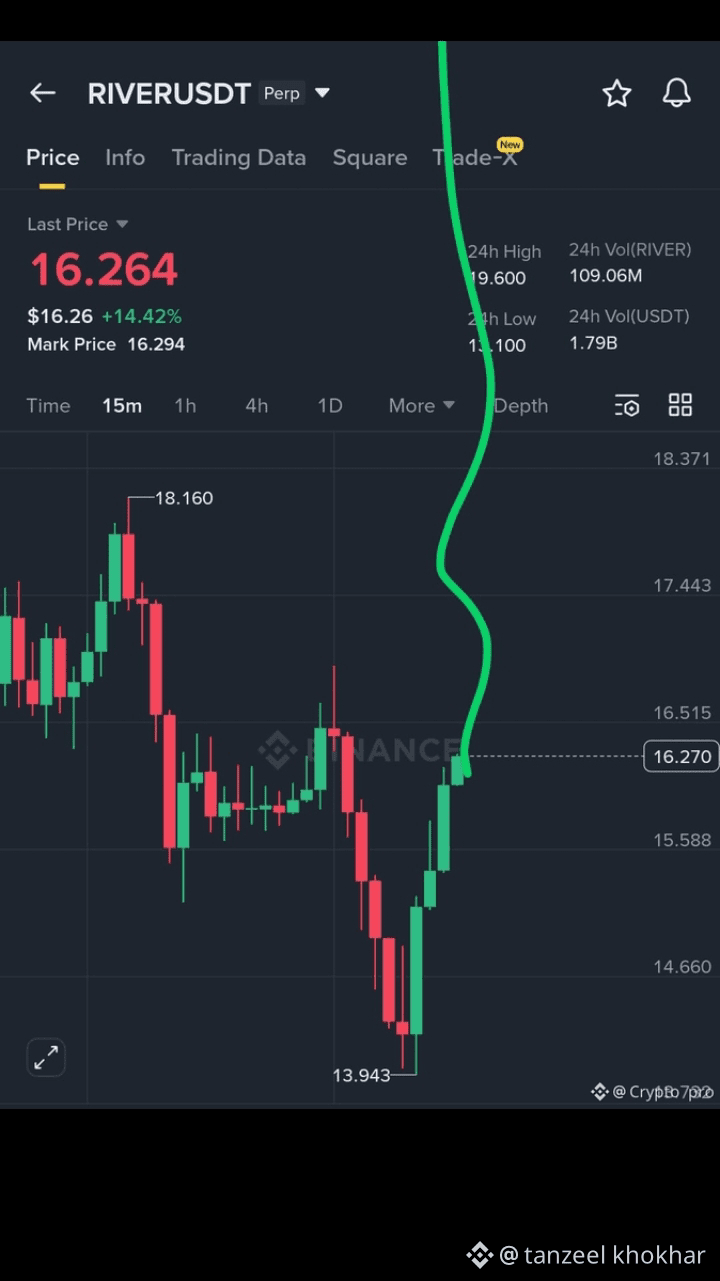Open the chart settings icon
Screen dimensions: 720x1281
coord(627,405)
